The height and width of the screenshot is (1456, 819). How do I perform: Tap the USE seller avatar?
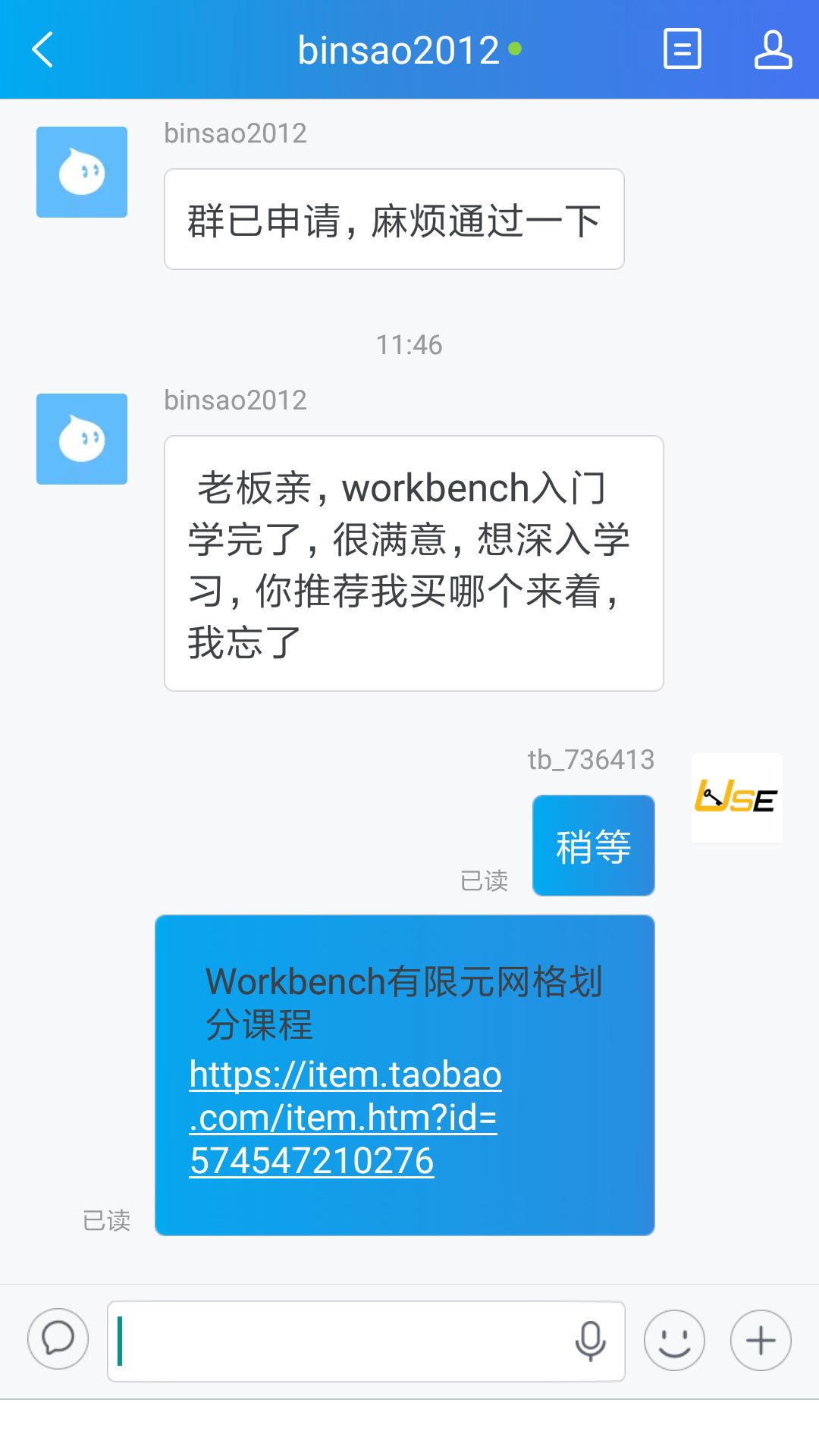tap(736, 799)
